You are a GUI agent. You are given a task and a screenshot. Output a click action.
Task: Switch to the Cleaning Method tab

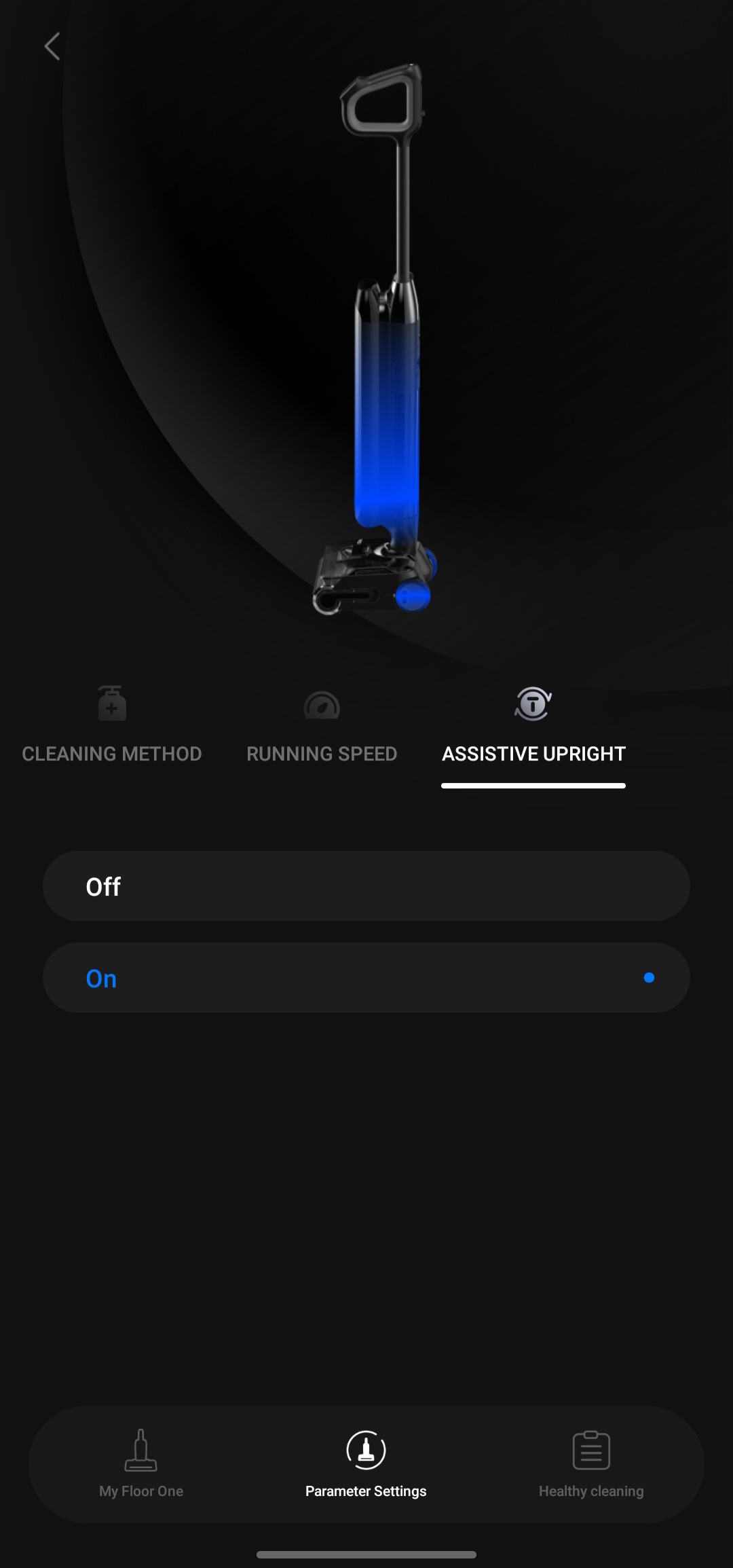[112, 727]
